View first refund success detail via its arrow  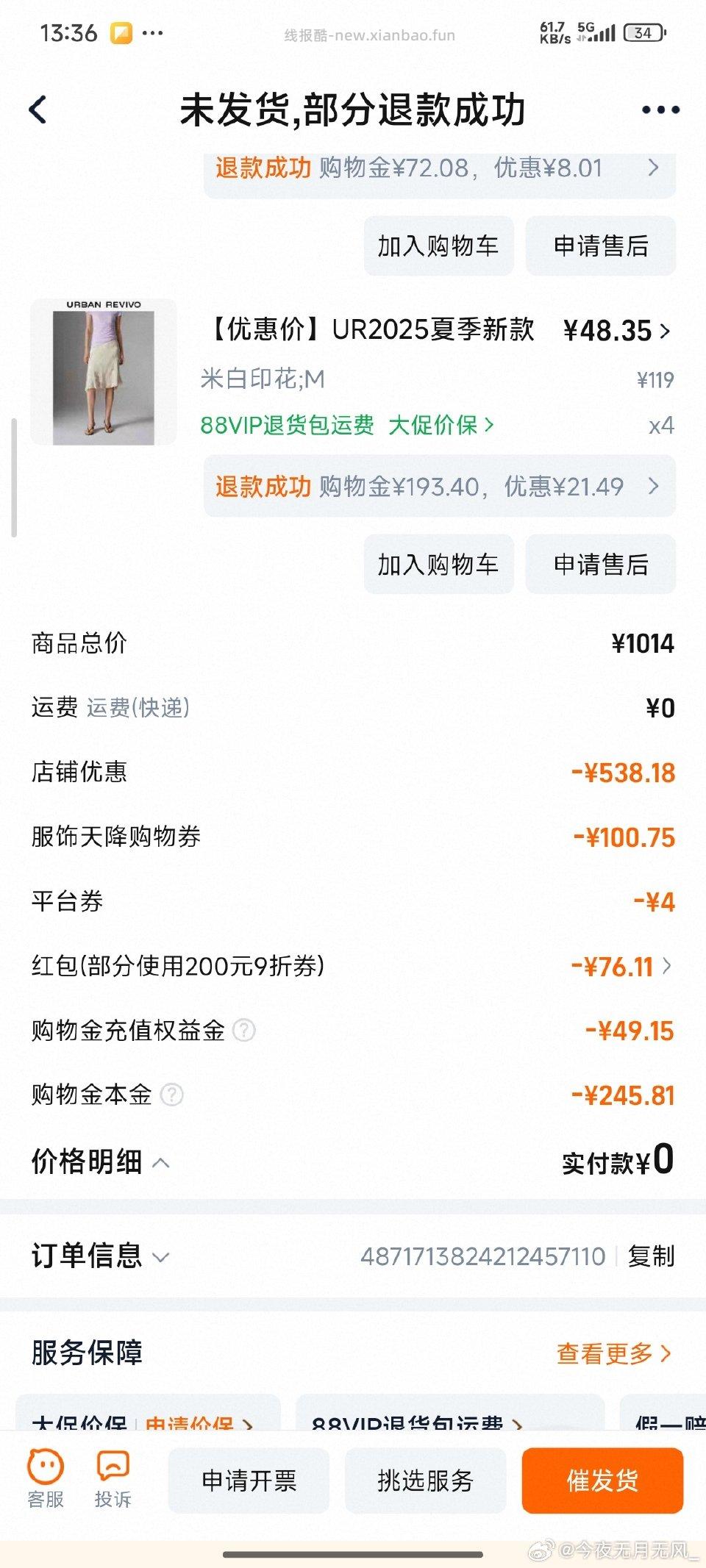(x=653, y=168)
